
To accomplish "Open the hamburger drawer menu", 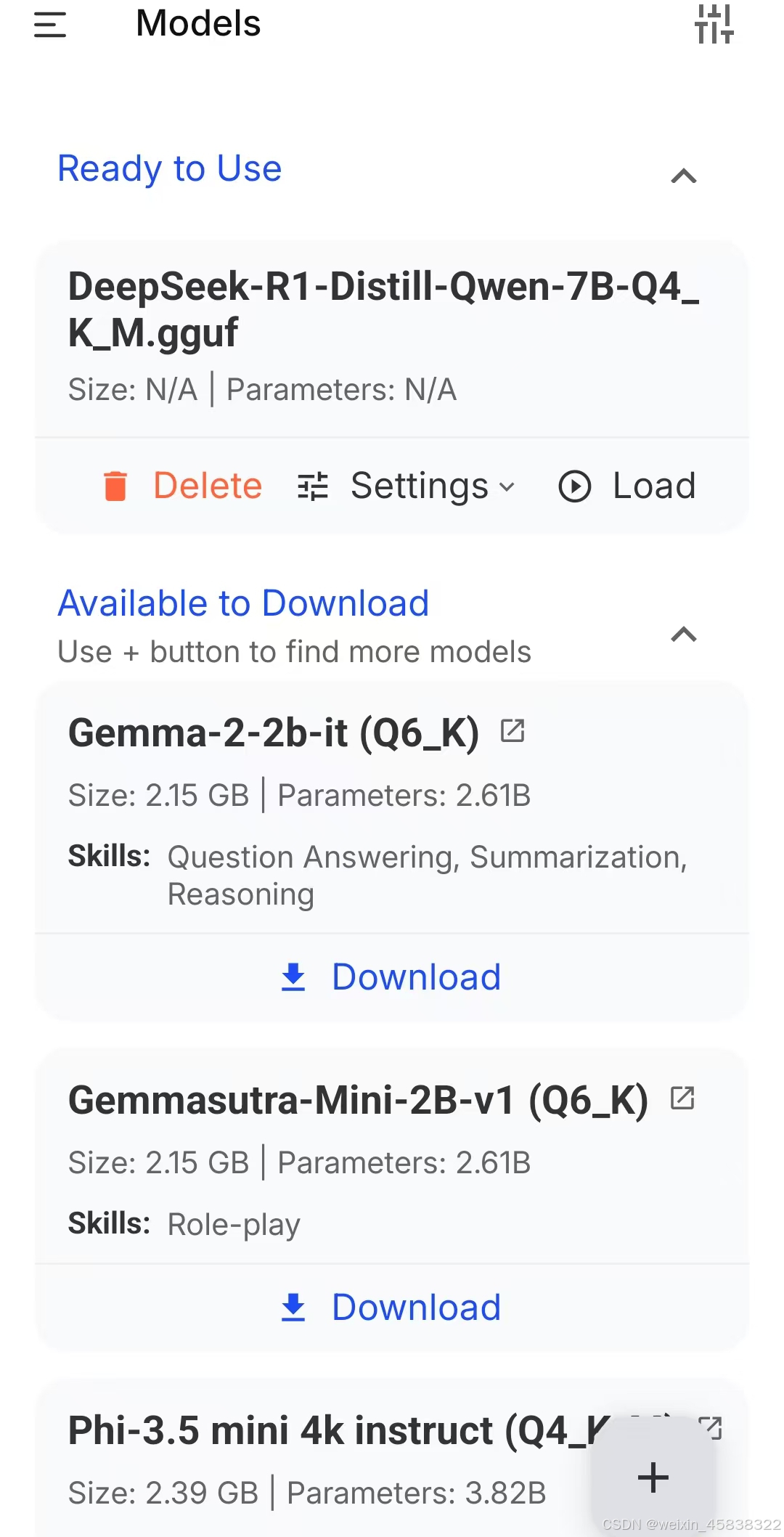I will [50, 25].
